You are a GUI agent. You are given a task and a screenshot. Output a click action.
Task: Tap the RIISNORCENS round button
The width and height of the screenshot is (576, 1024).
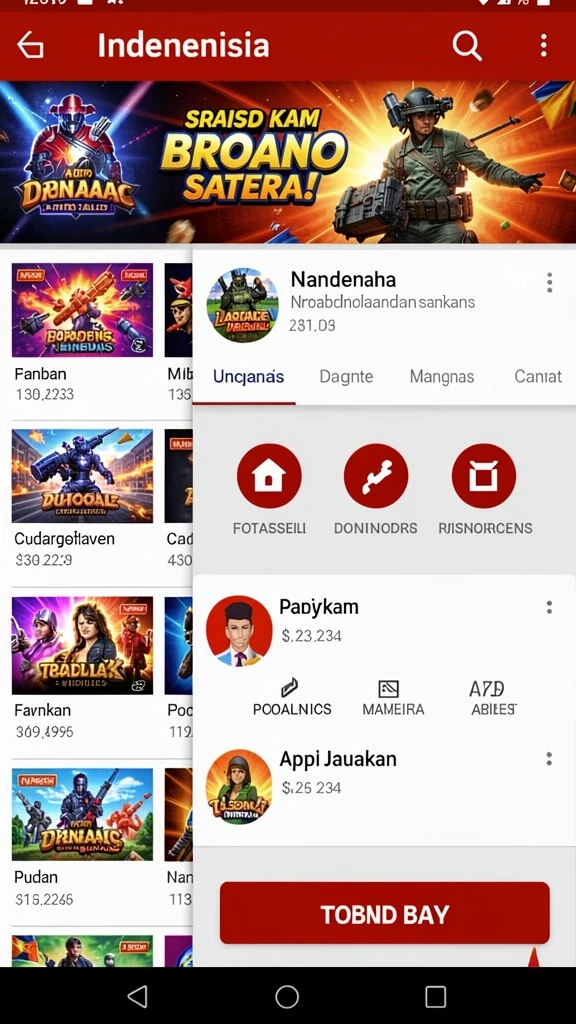[484, 476]
